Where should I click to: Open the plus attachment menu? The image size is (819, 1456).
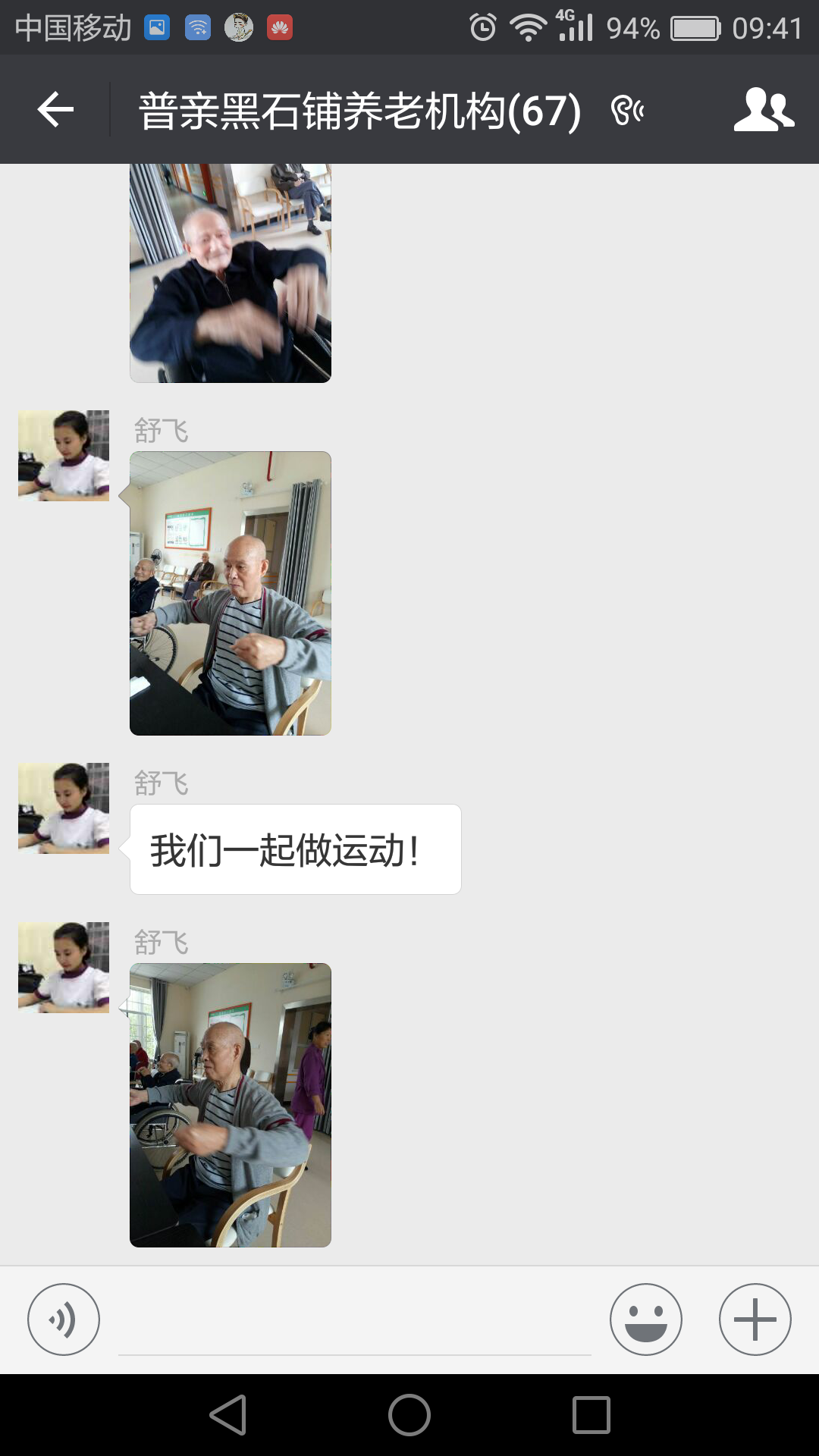755,1319
